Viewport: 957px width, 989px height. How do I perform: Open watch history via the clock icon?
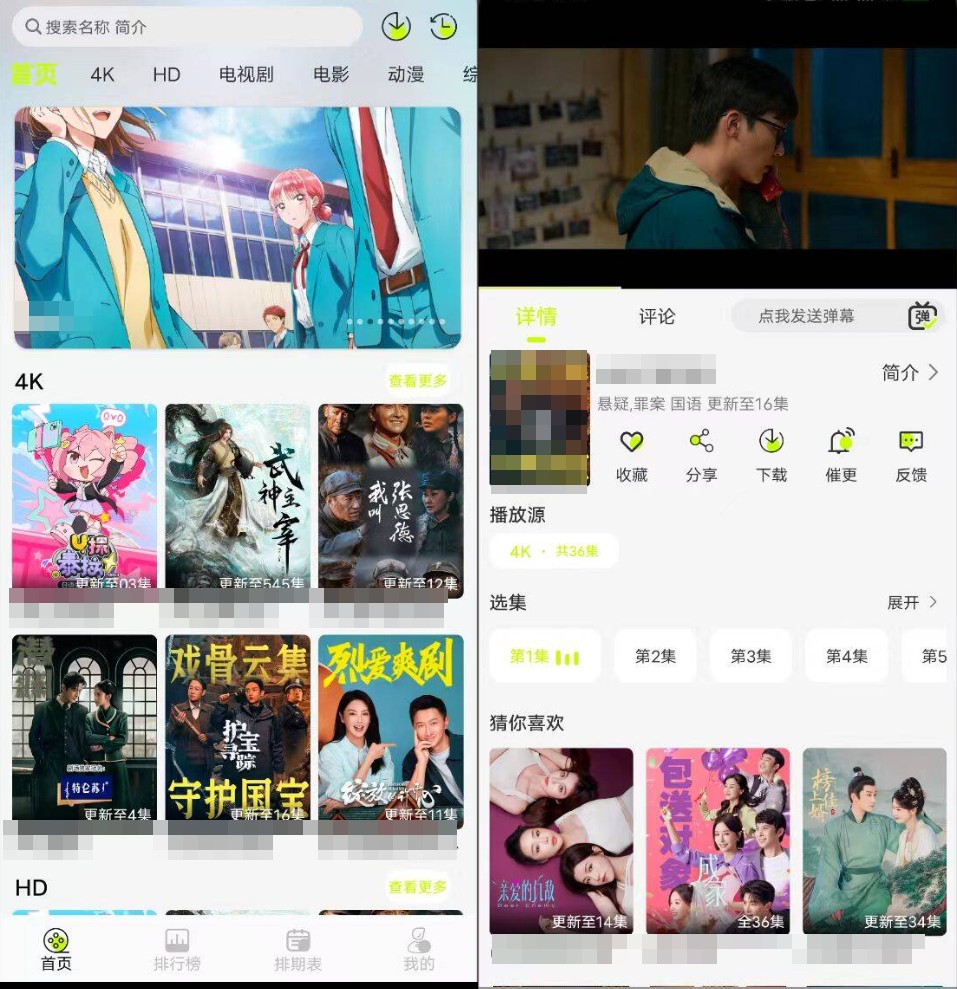(443, 28)
